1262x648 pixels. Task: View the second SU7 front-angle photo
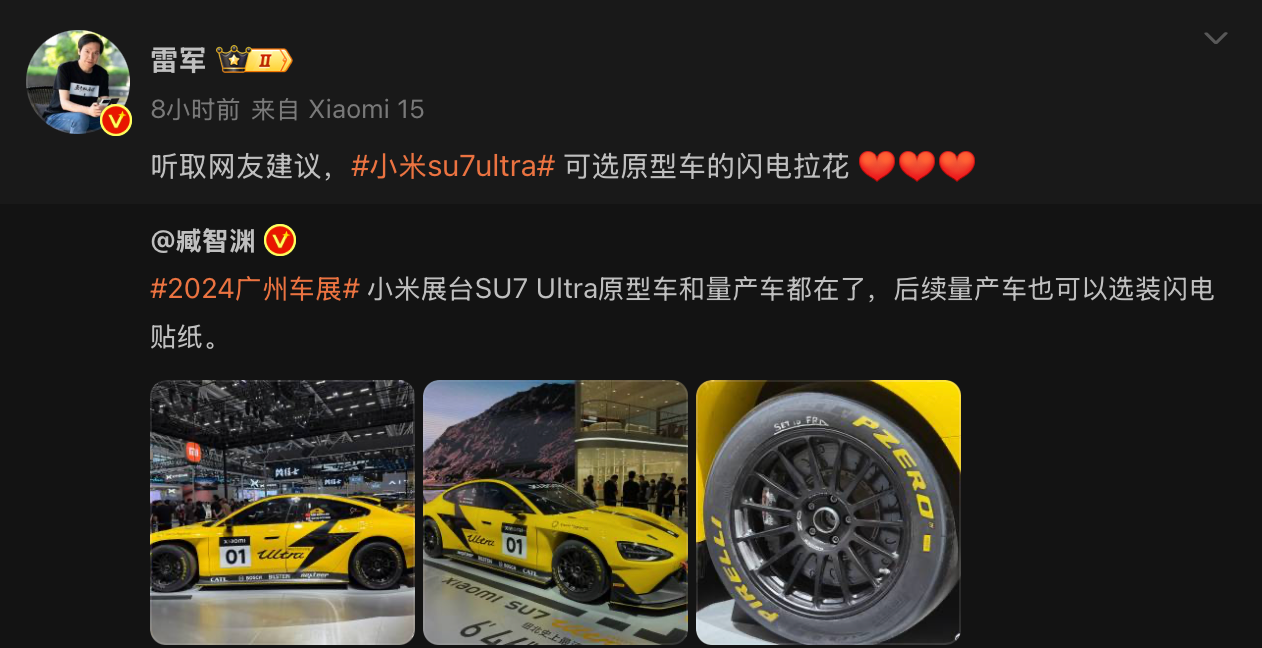click(555, 512)
